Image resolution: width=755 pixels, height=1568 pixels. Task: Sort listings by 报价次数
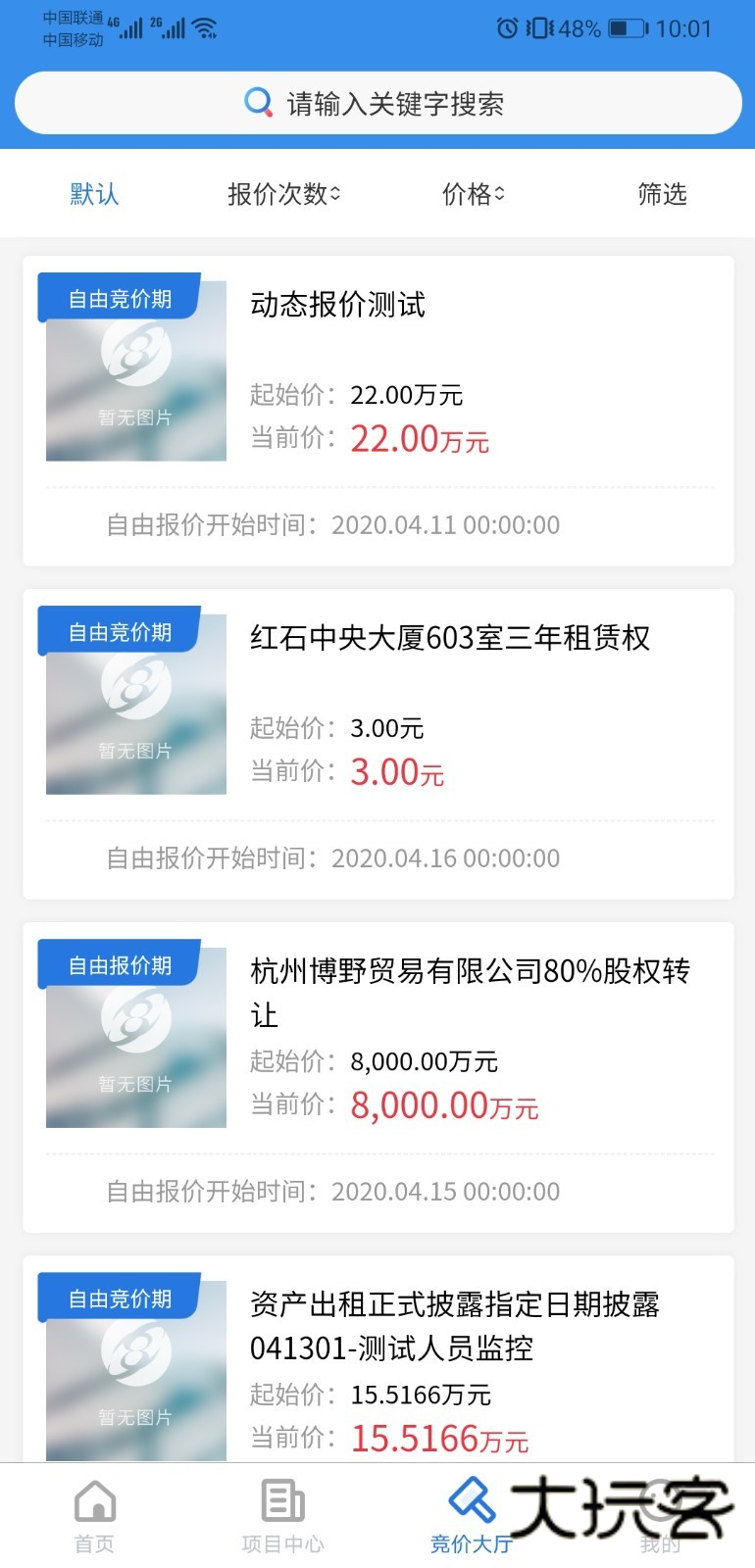[x=283, y=194]
